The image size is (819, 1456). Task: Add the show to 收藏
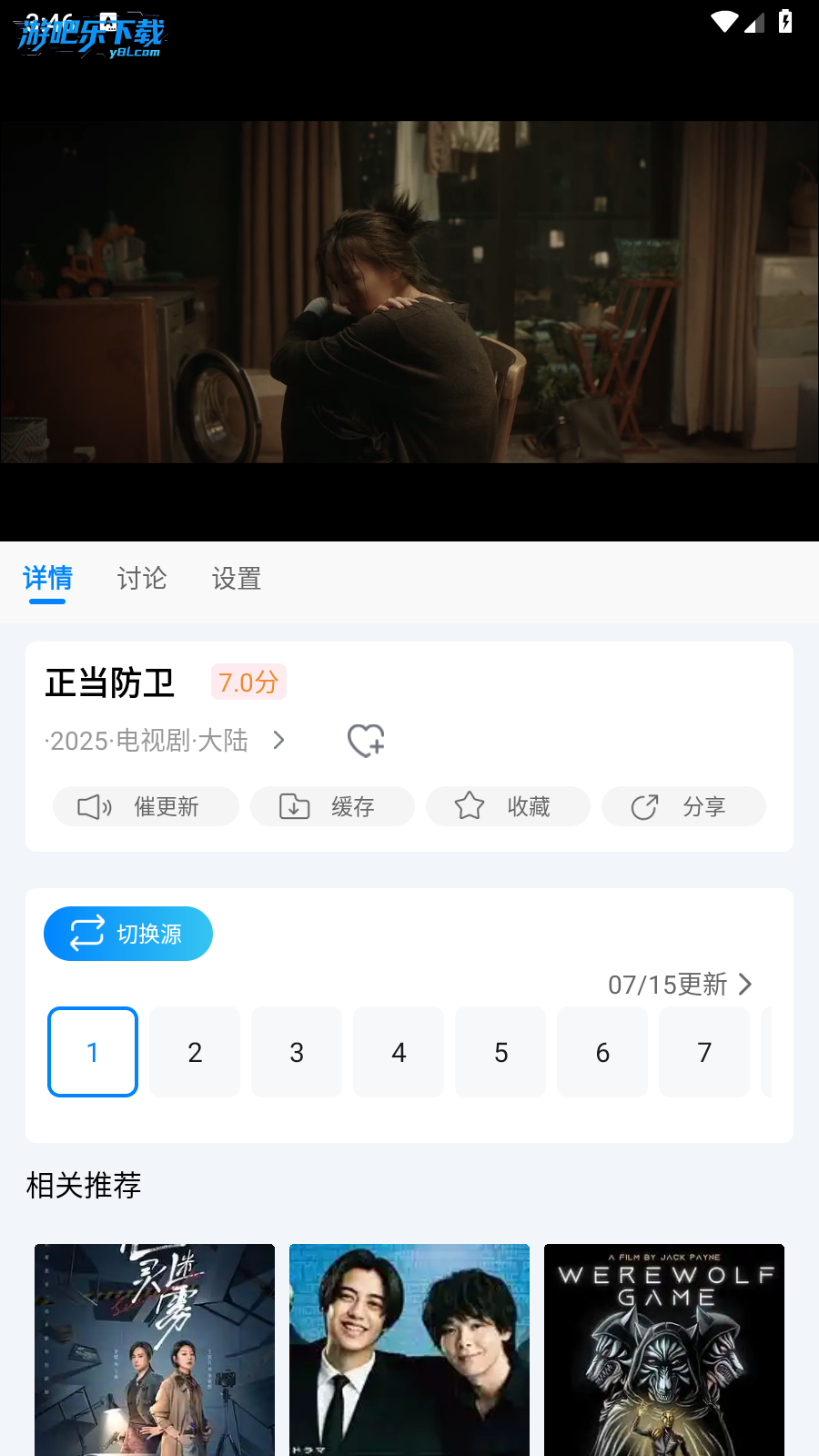[x=508, y=807]
